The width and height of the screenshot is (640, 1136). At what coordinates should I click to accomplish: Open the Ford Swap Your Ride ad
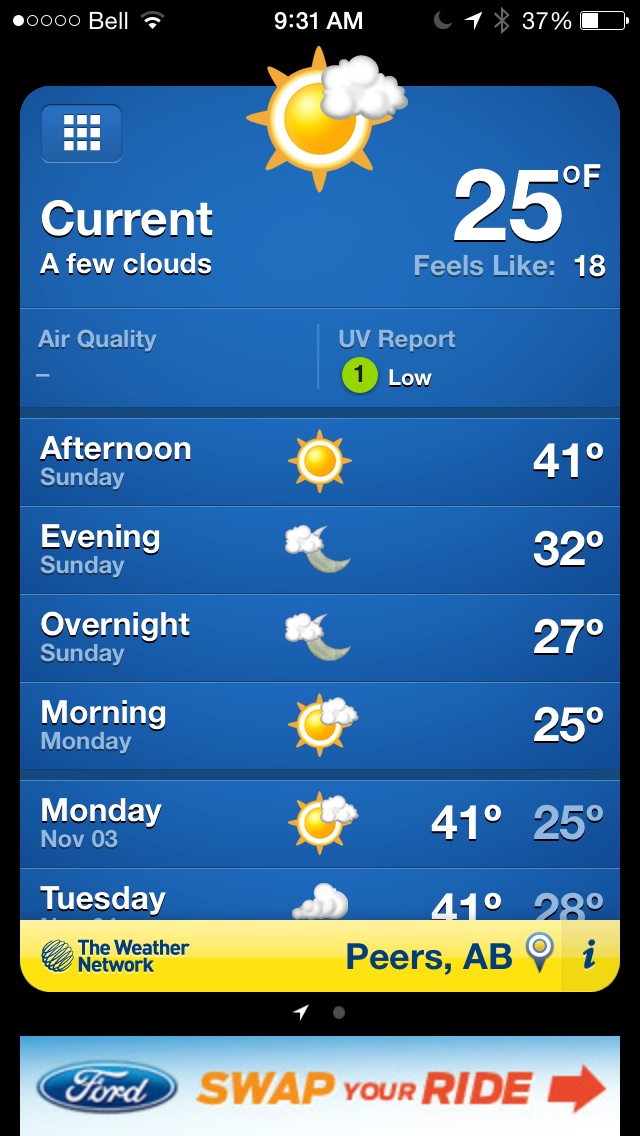[320, 1086]
